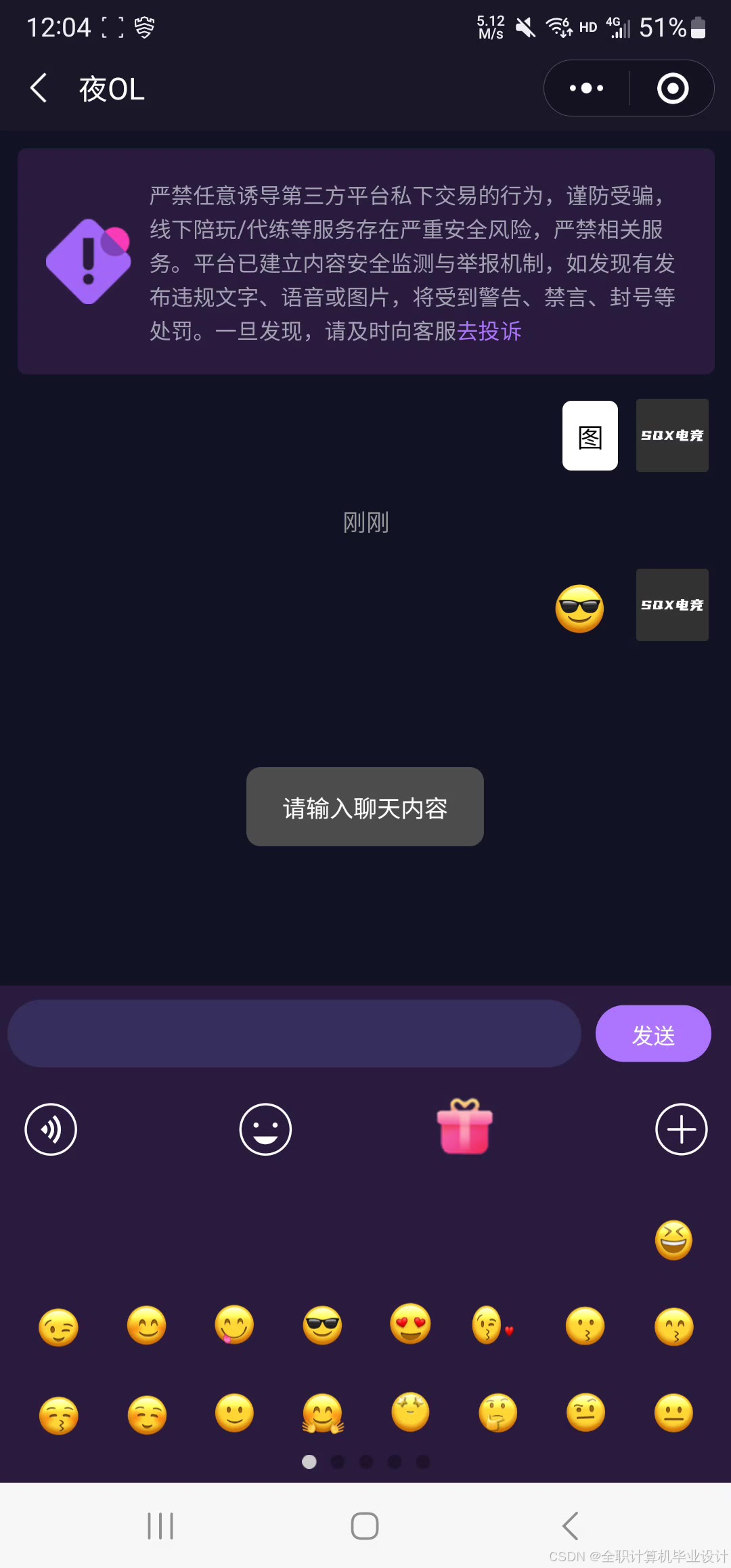The image size is (731, 1568).
Task: Tap the 发送 send button
Action: tap(653, 1034)
